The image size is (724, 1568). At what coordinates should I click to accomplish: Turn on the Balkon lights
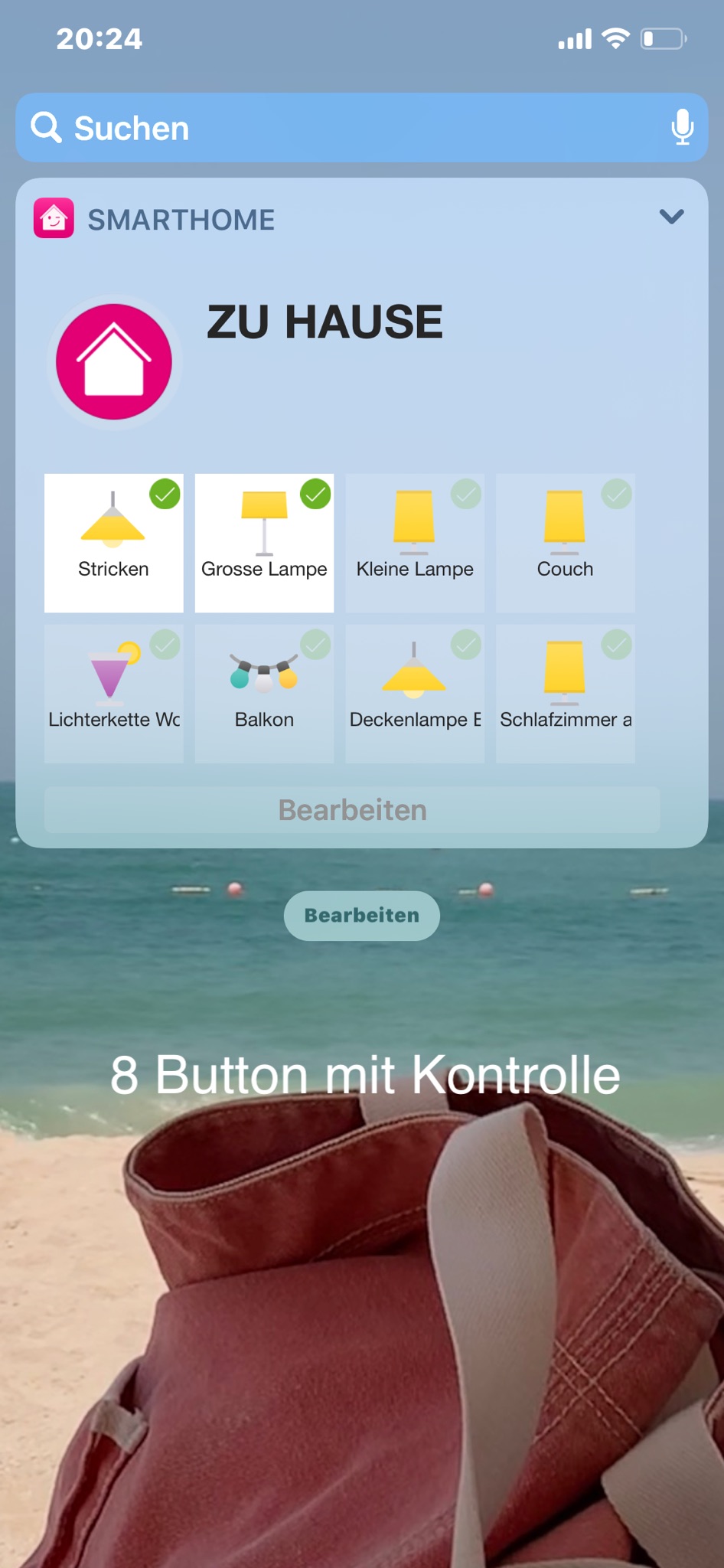pos(264,694)
